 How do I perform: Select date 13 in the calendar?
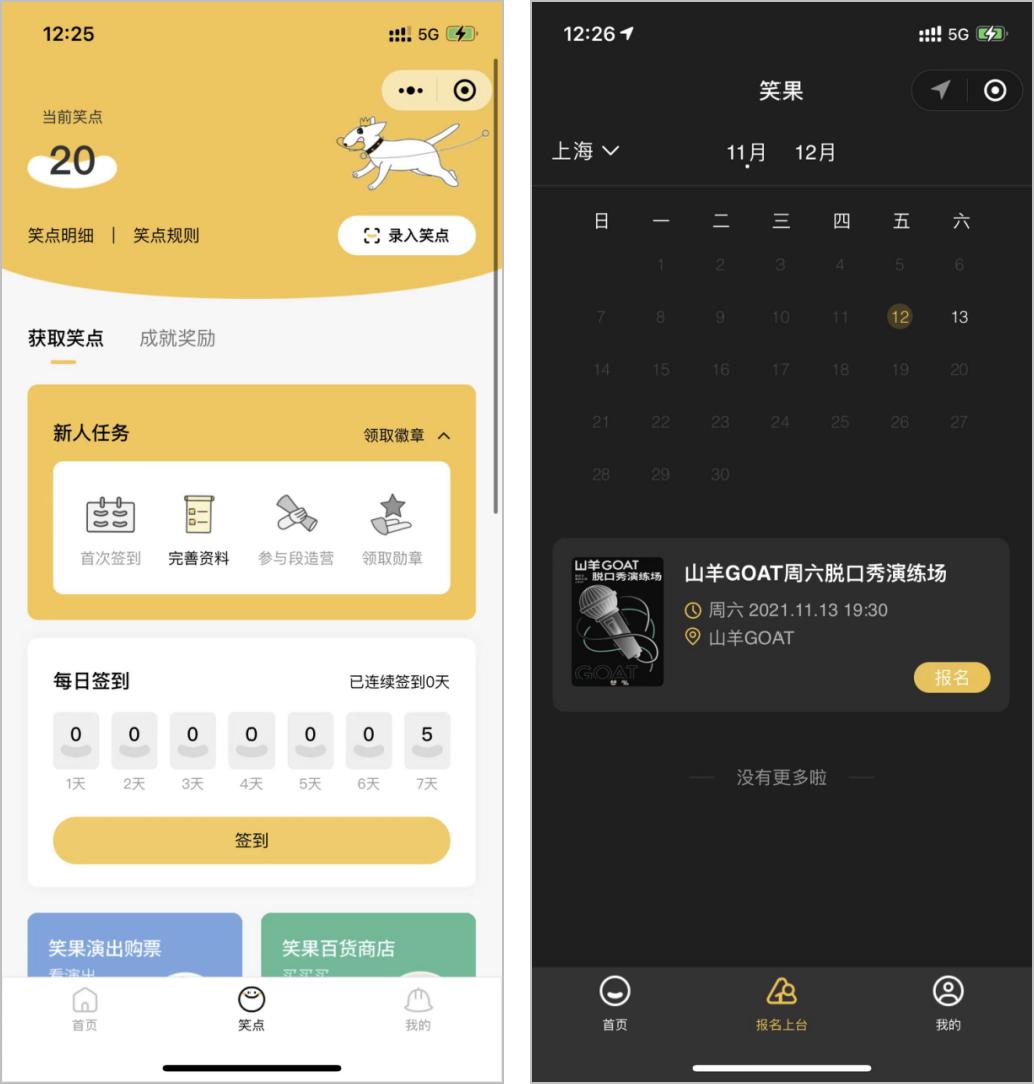[x=959, y=317]
